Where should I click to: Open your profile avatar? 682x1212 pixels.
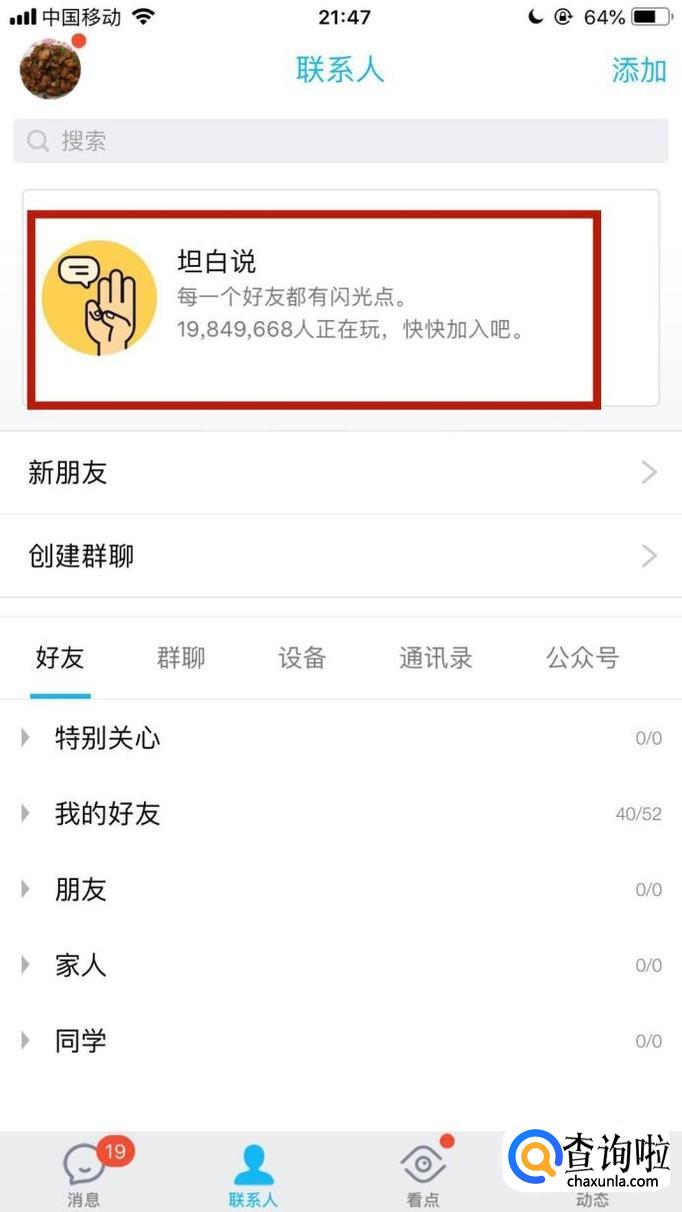[x=50, y=69]
